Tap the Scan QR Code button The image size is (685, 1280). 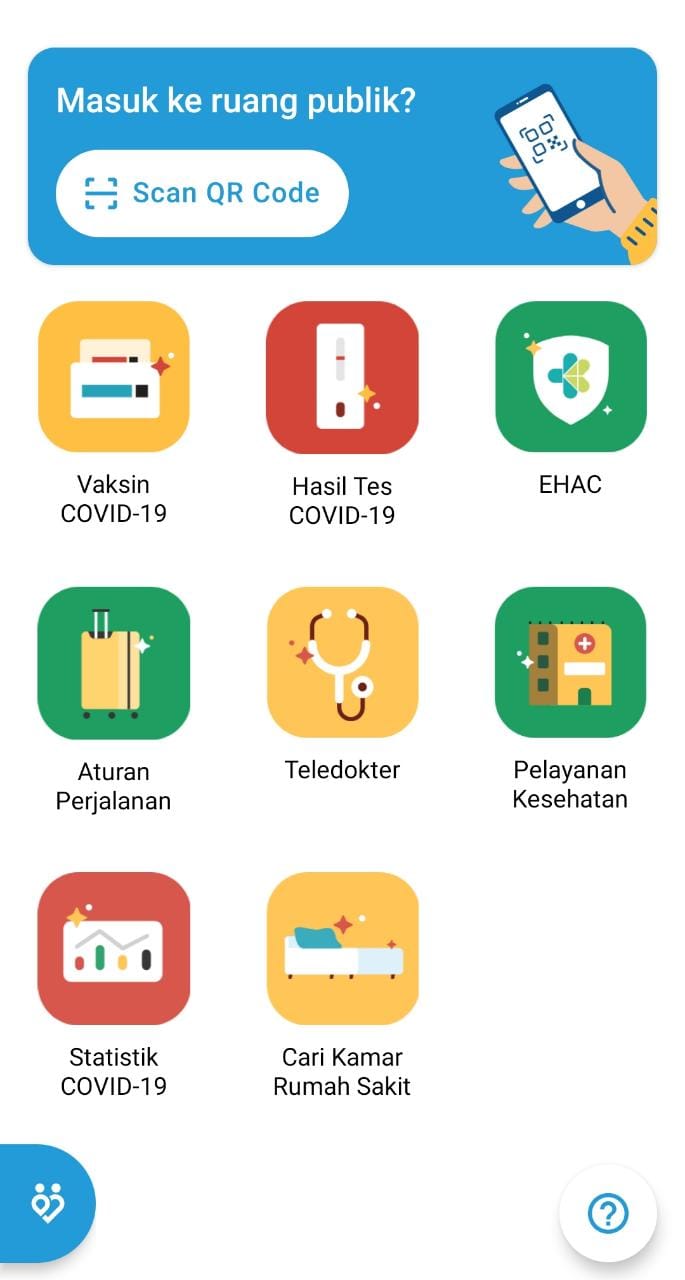click(201, 193)
